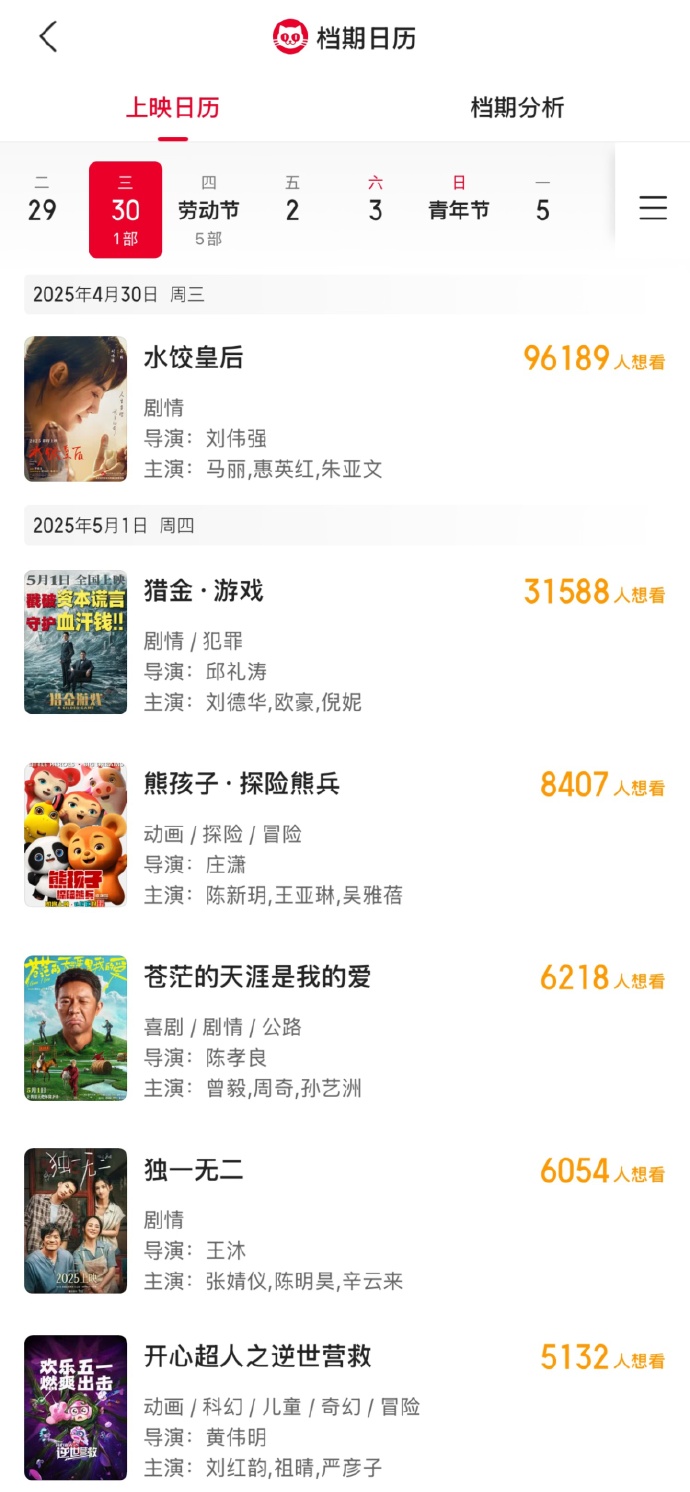Open the movie 水饺皇后

pyautogui.click(x=194, y=358)
